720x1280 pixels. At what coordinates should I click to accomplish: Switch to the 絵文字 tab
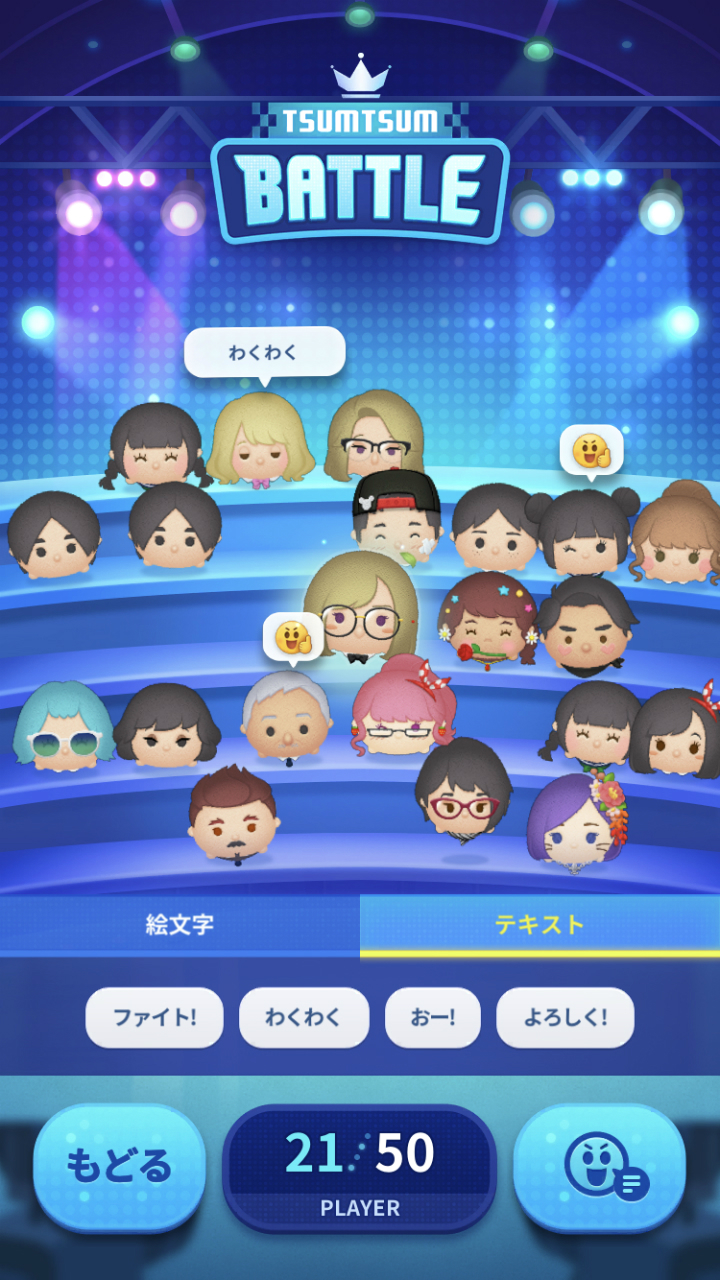(180, 925)
